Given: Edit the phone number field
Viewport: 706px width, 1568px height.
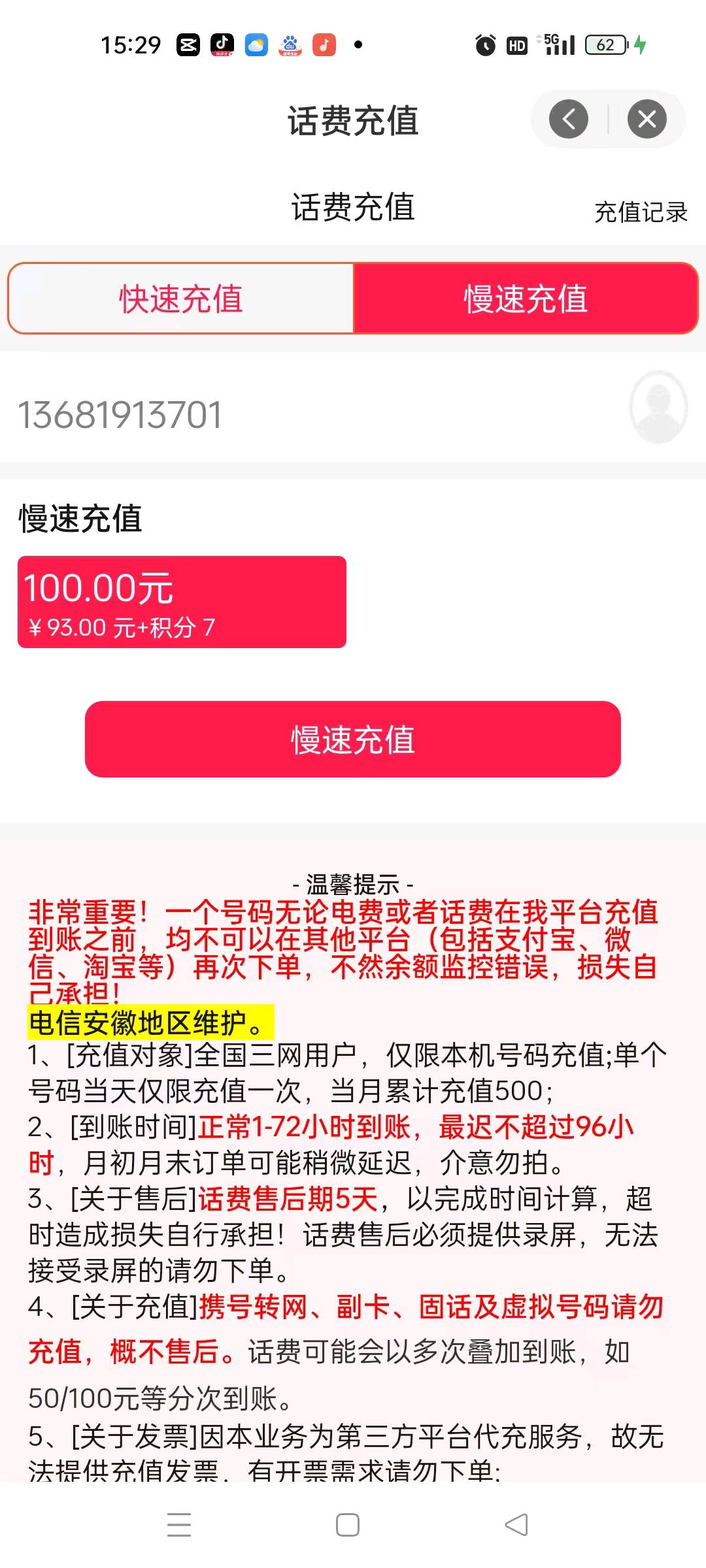Looking at the screenshot, I should [x=261, y=415].
